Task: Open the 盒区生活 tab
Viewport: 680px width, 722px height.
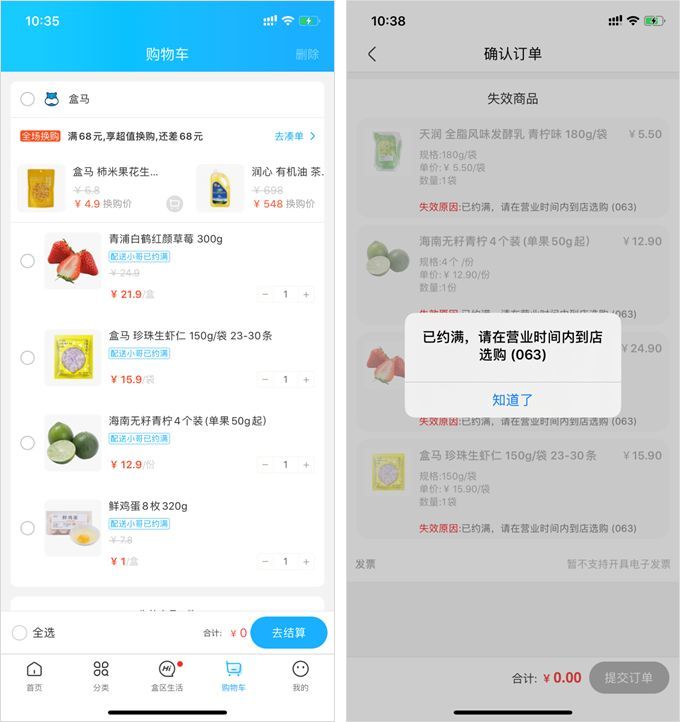Action: tap(167, 676)
